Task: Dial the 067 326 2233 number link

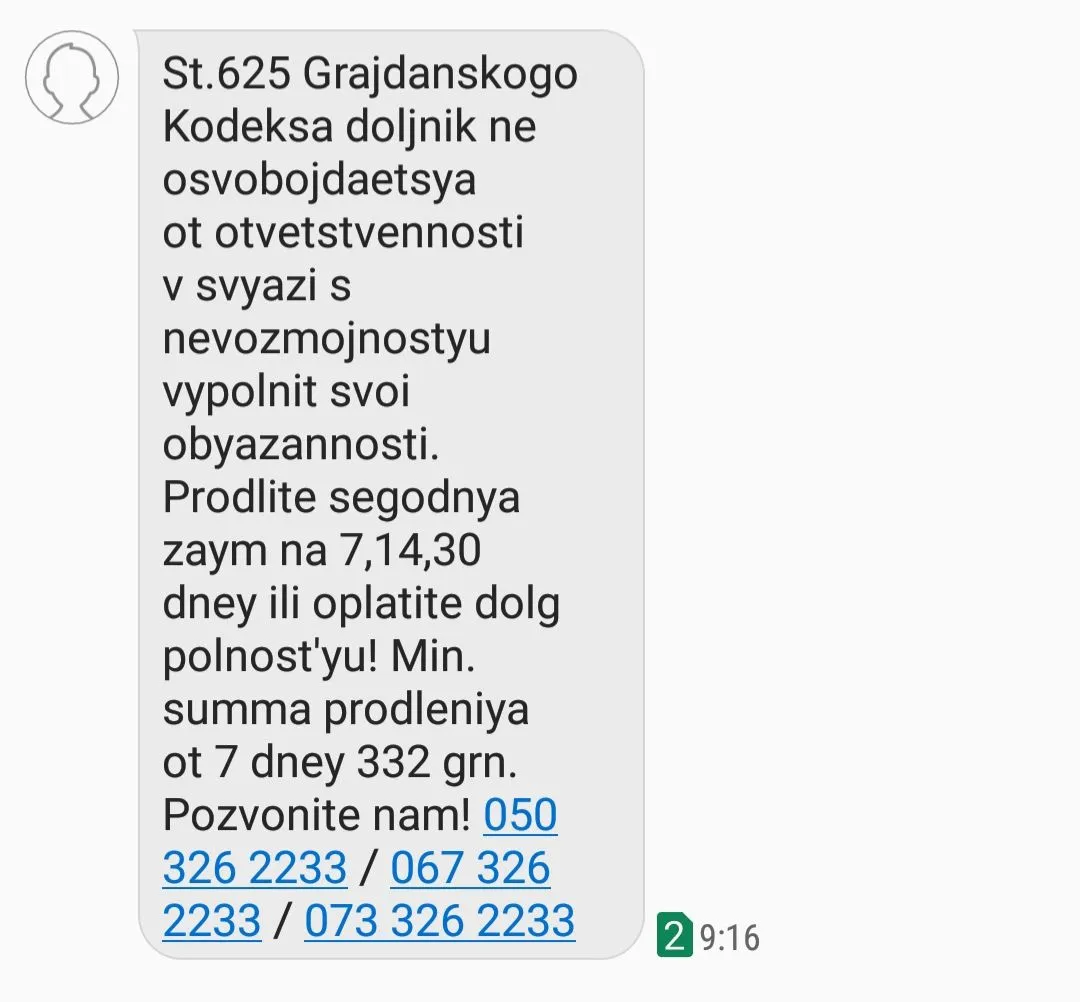Action: coord(470,868)
